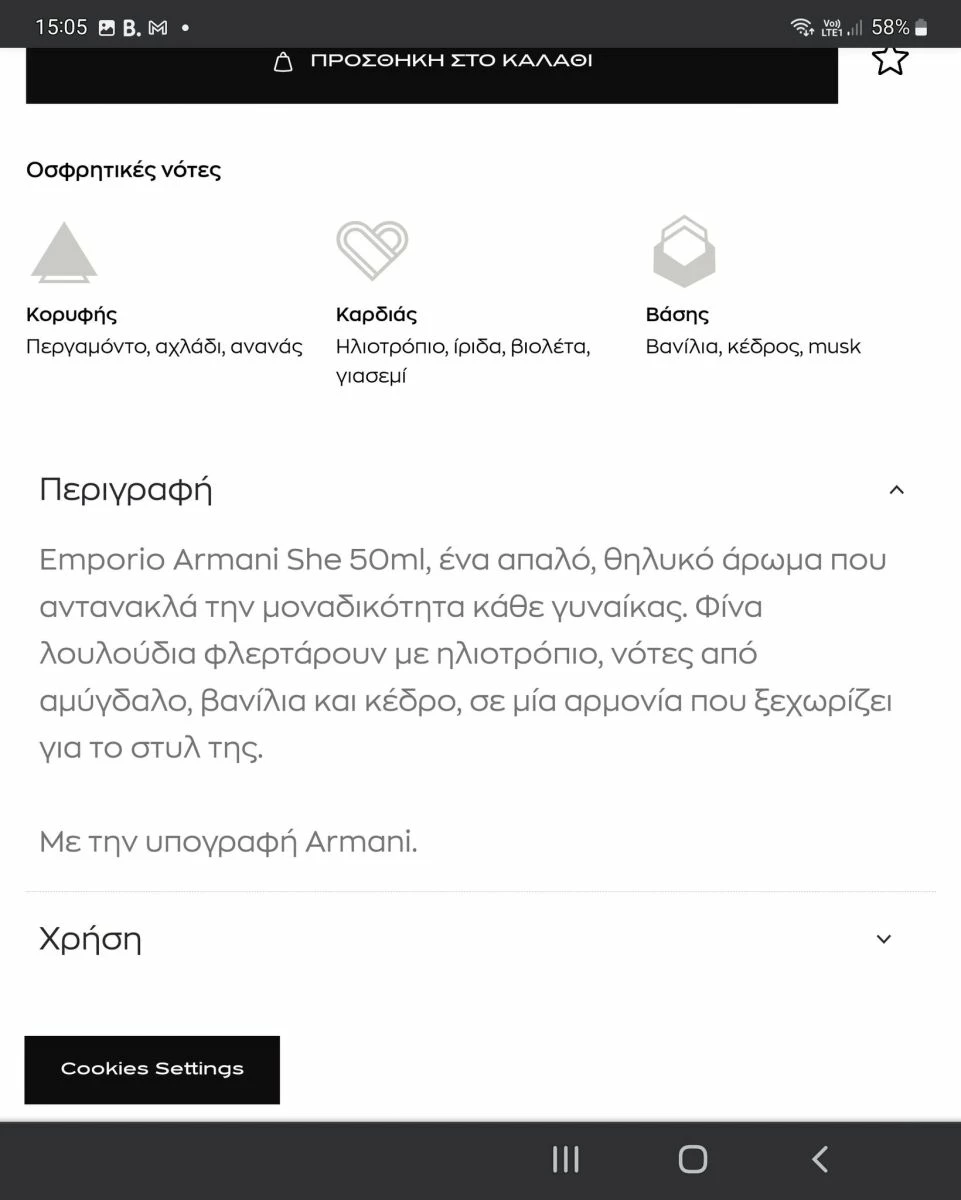
Task: Go back using system back button
Action: coord(820,1159)
